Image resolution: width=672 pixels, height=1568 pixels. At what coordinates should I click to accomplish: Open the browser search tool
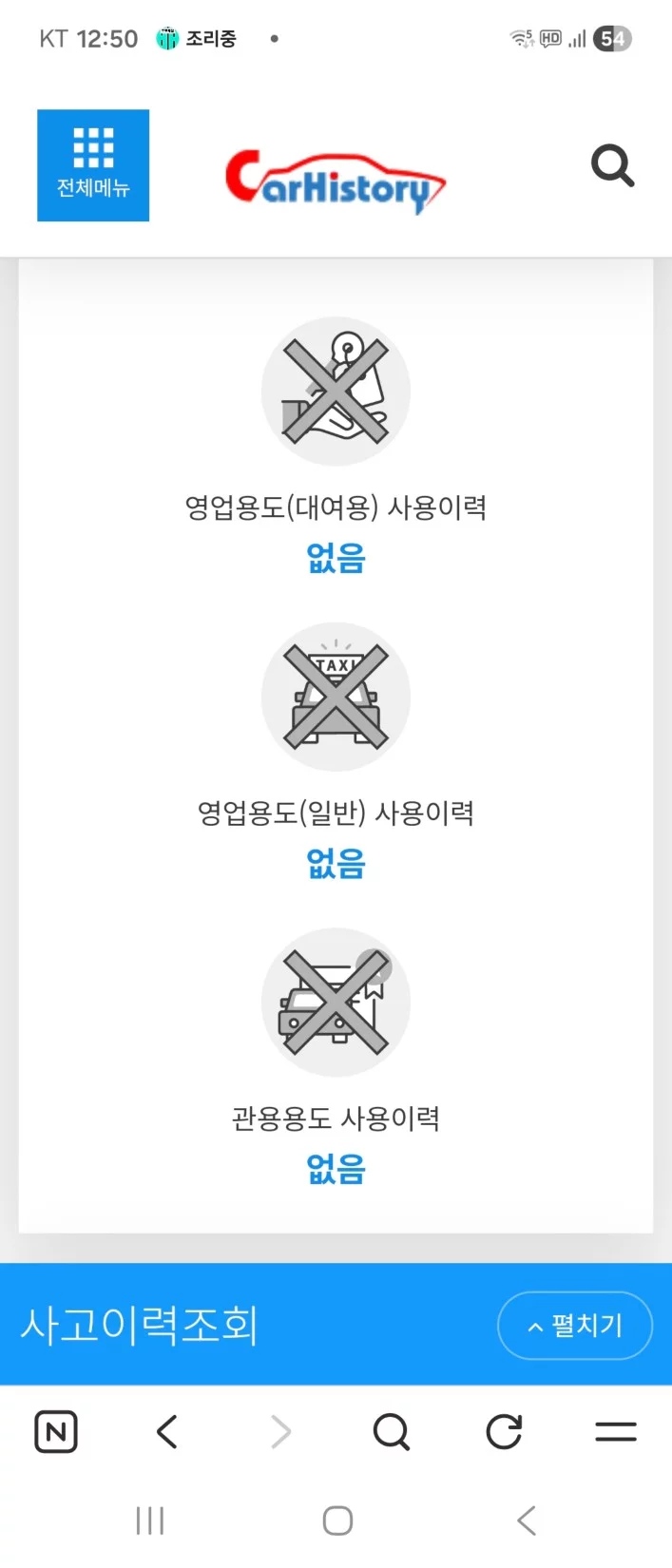[391, 1431]
